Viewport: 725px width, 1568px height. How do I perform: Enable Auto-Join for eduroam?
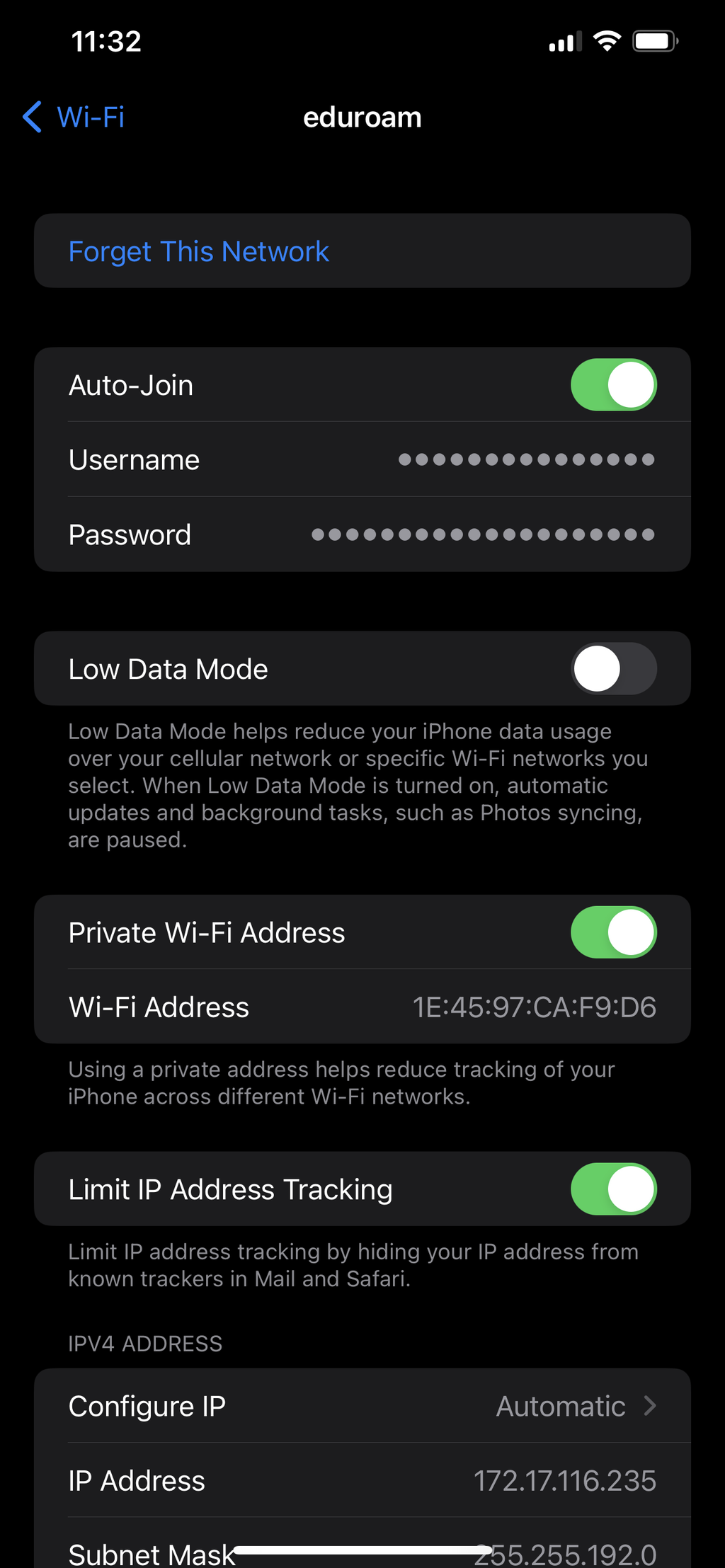[x=615, y=384]
